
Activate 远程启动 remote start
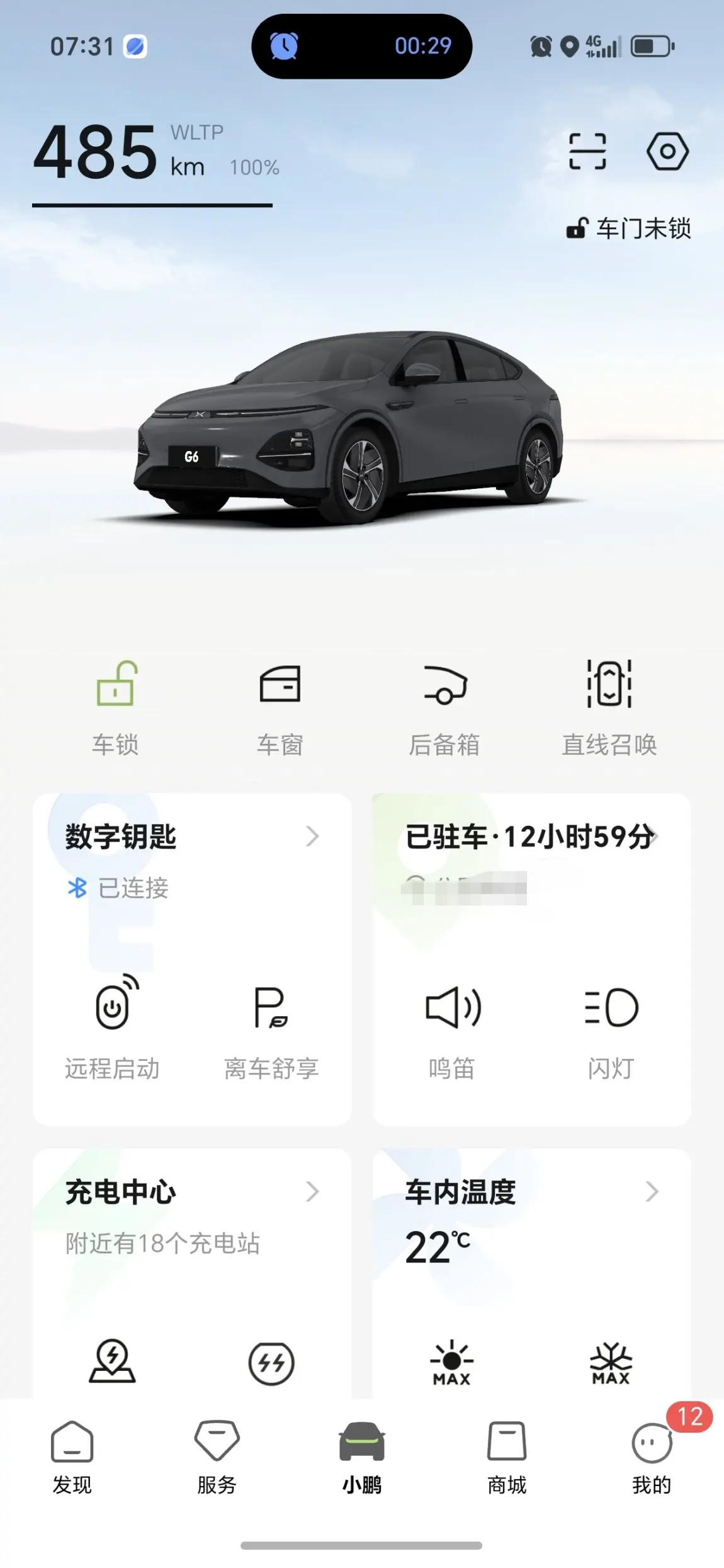(x=113, y=1027)
